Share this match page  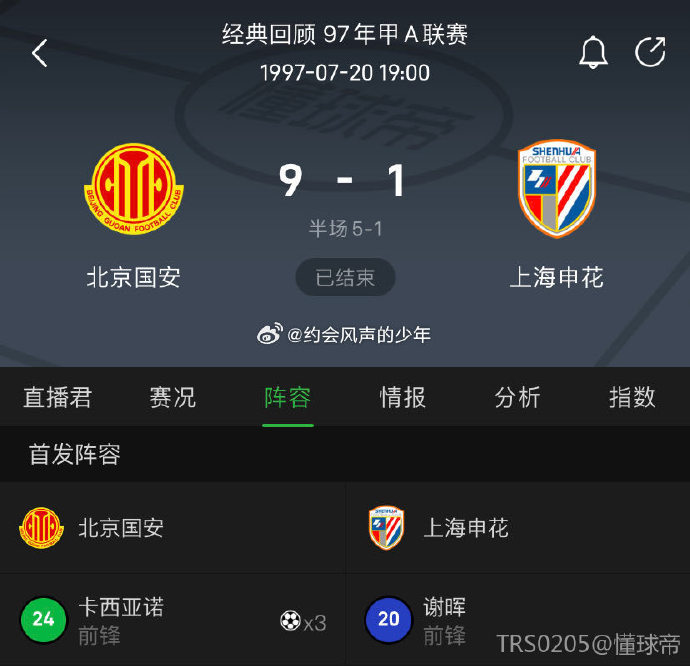[650, 52]
